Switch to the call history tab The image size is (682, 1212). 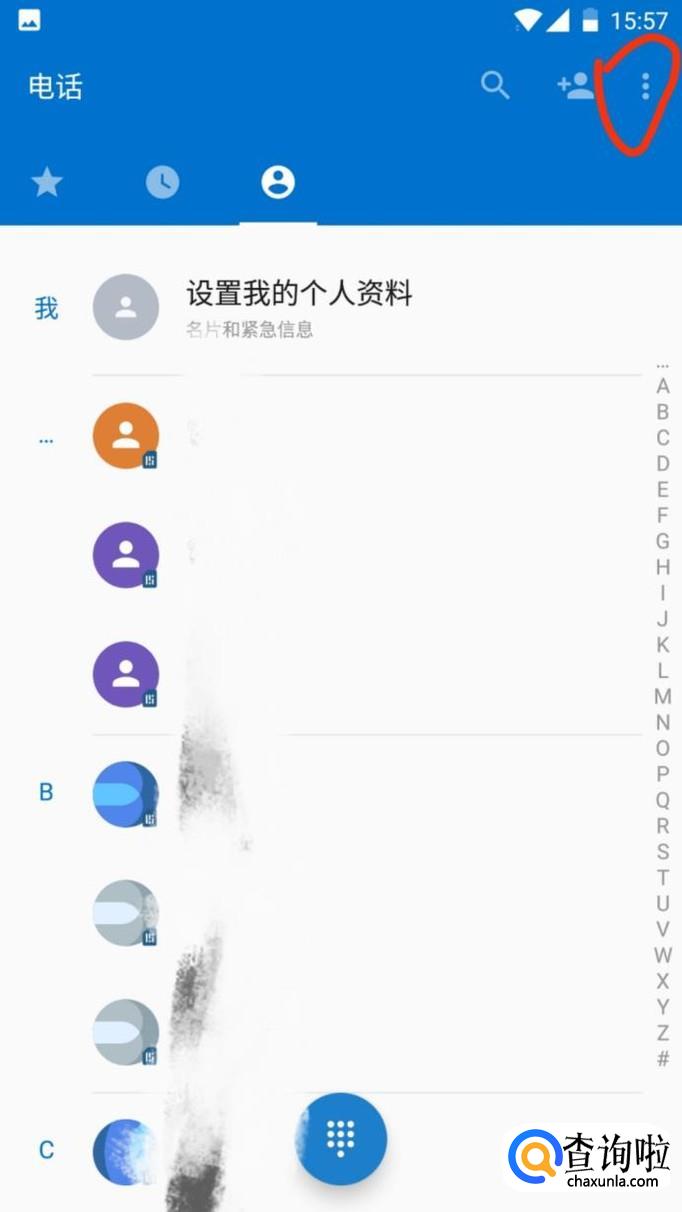click(x=162, y=182)
